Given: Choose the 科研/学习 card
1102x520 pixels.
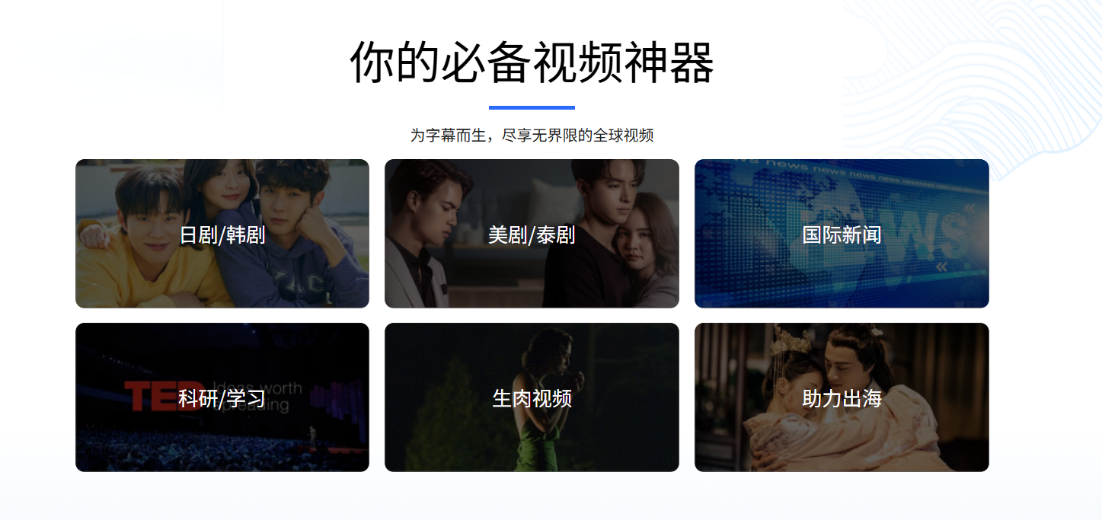Looking at the screenshot, I should click(222, 397).
